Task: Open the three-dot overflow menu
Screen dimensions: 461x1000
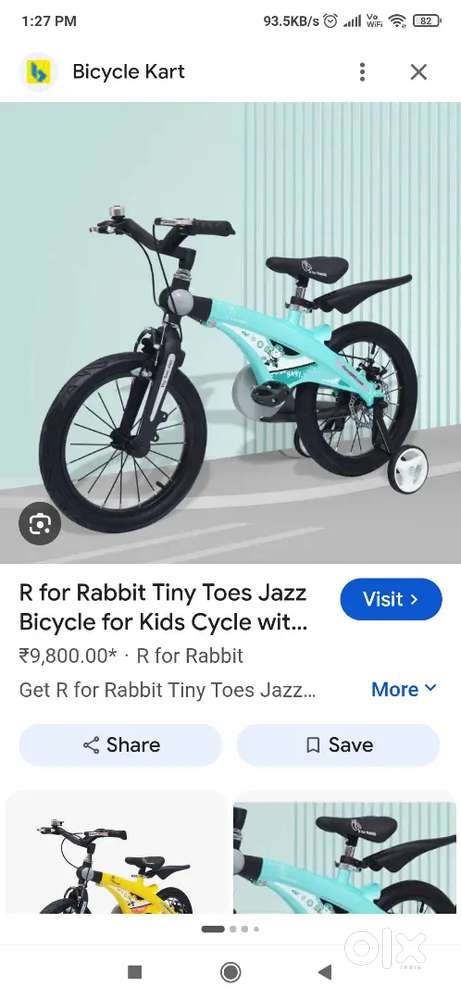Action: pos(362,72)
